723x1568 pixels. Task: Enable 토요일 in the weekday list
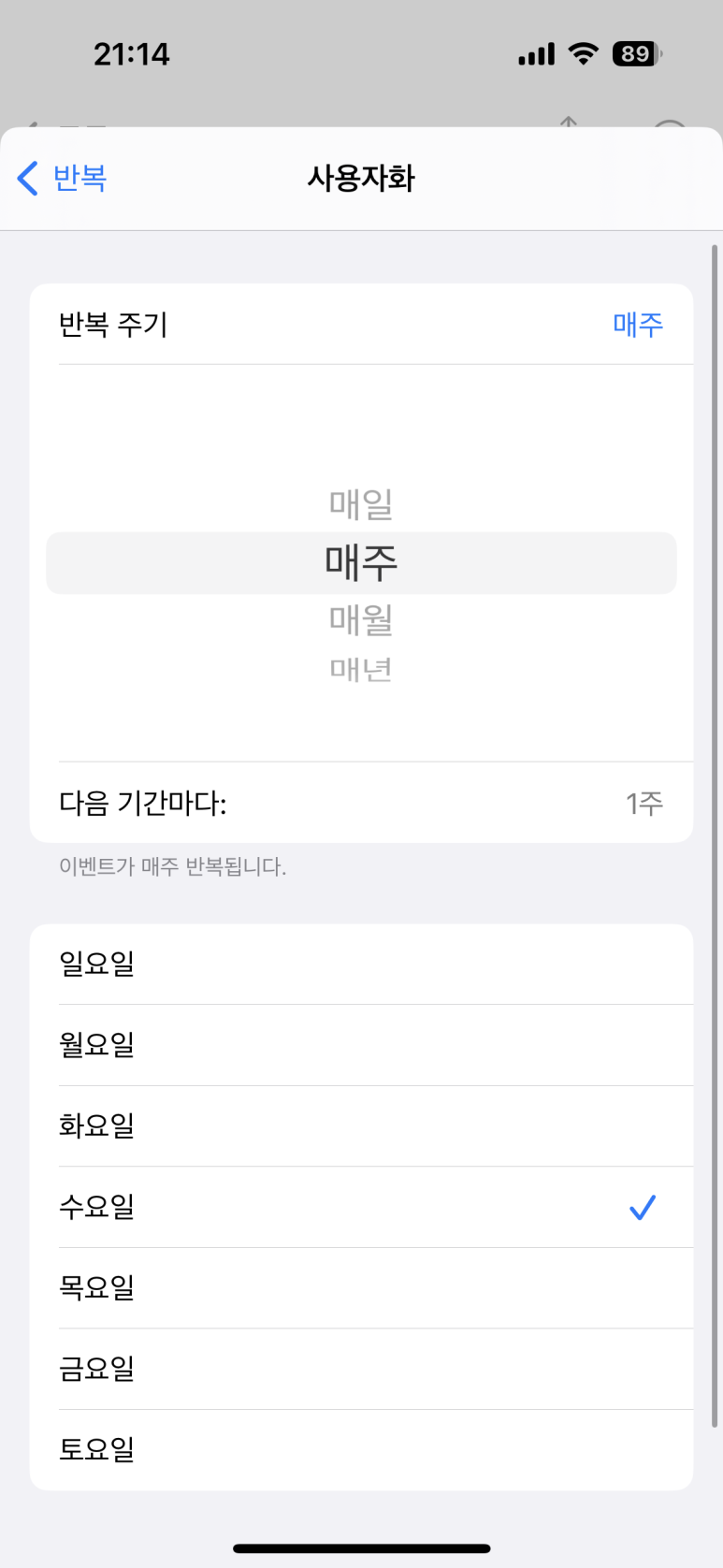pyautogui.click(x=361, y=1450)
